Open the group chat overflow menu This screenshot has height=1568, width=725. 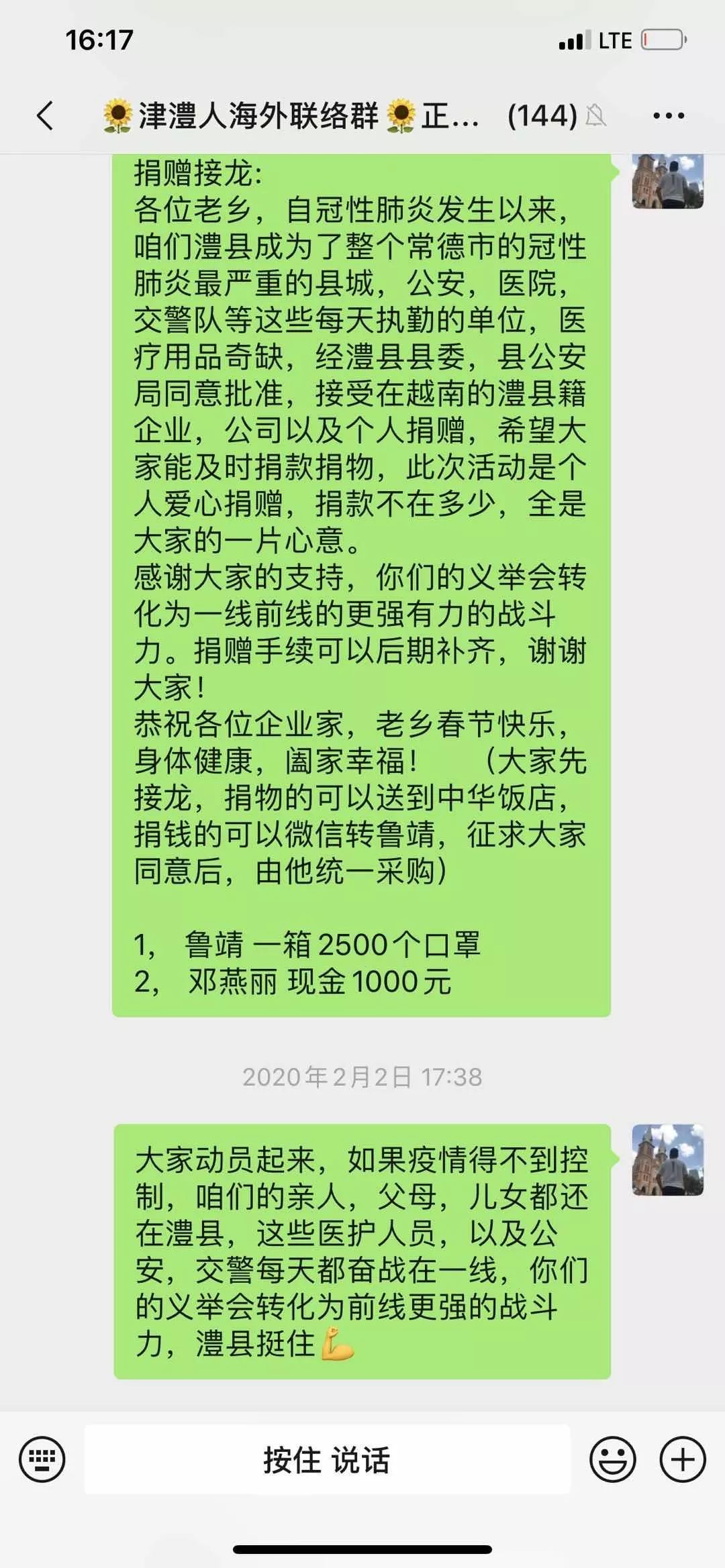coord(669,115)
